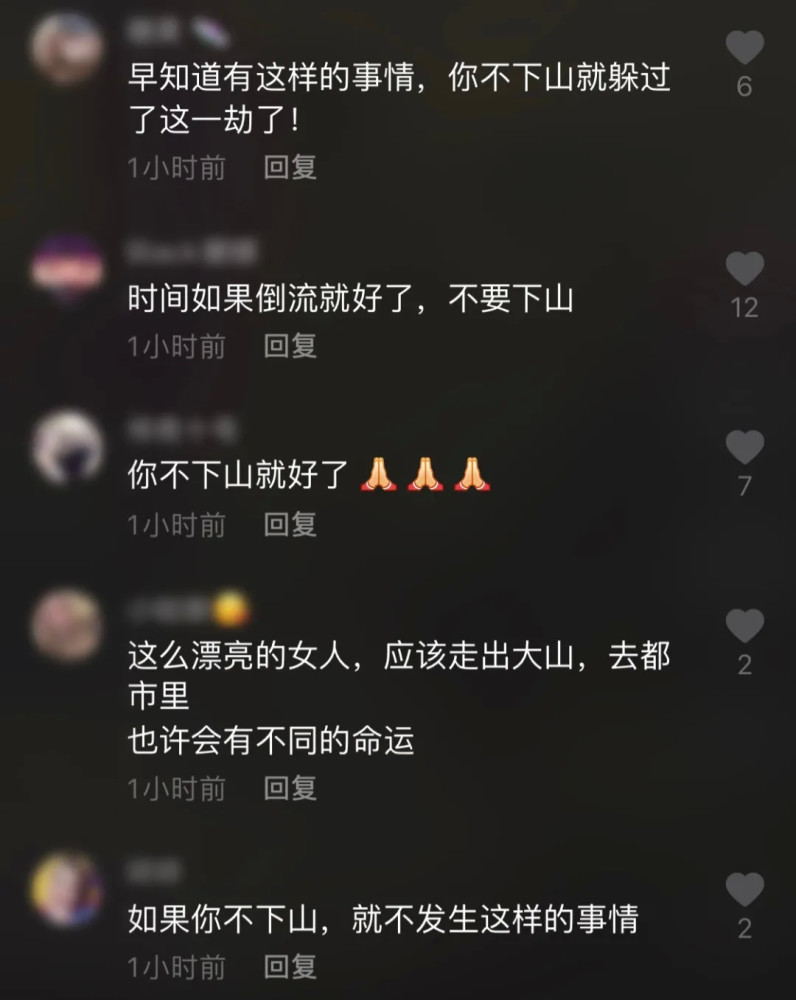This screenshot has width=796, height=1000.
Task: Reply to the prayer-hands emoji comment
Action: [290, 523]
